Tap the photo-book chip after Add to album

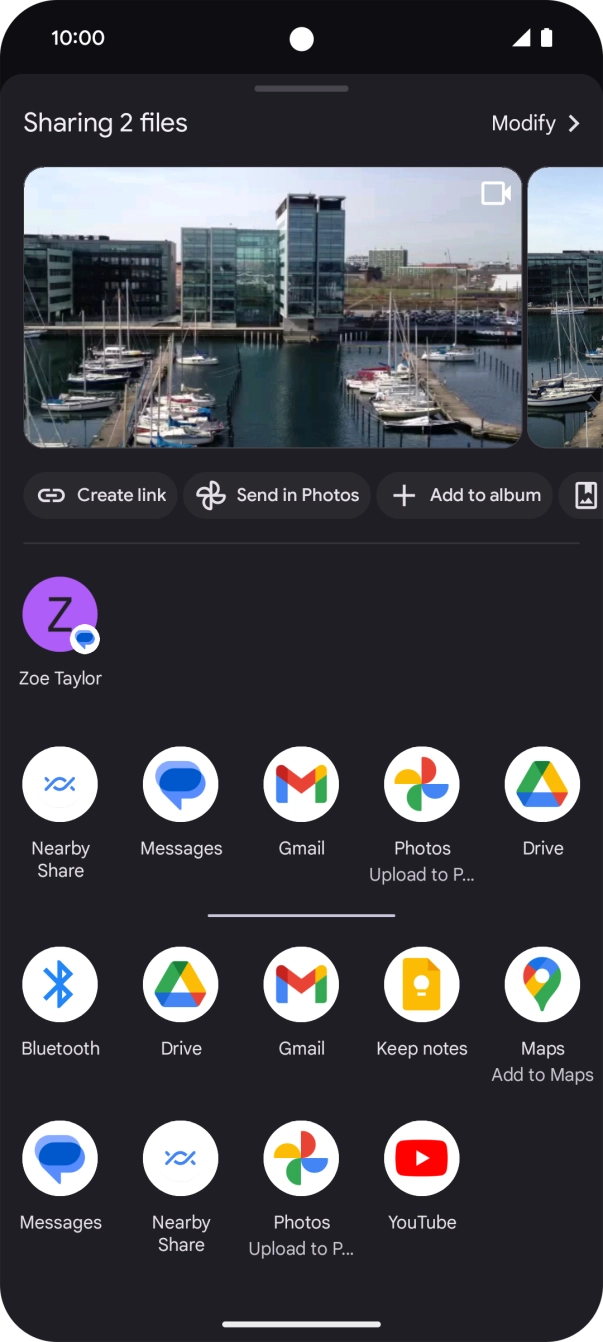tap(585, 495)
